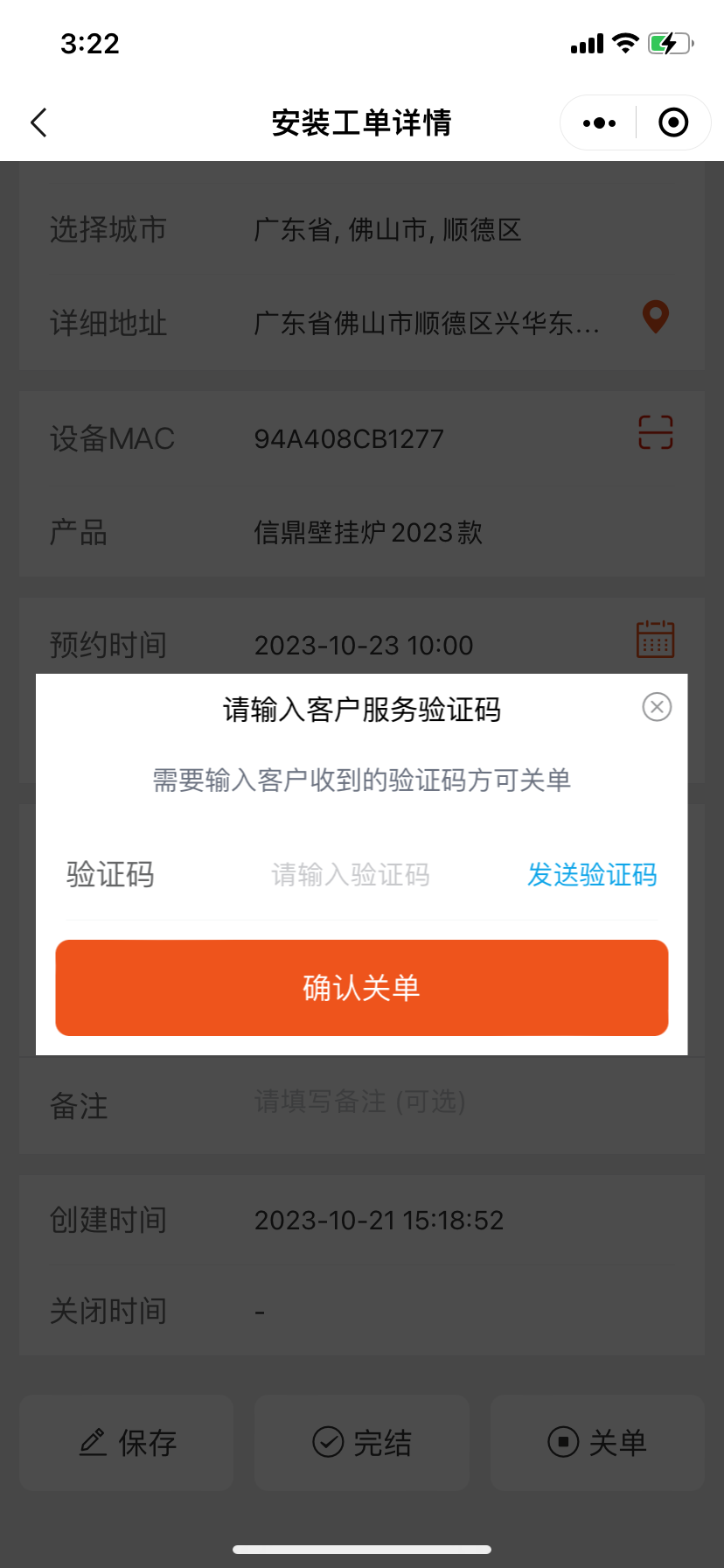The width and height of the screenshot is (724, 1568).
Task: Confirm with the 确认关单 button
Action: click(362, 988)
